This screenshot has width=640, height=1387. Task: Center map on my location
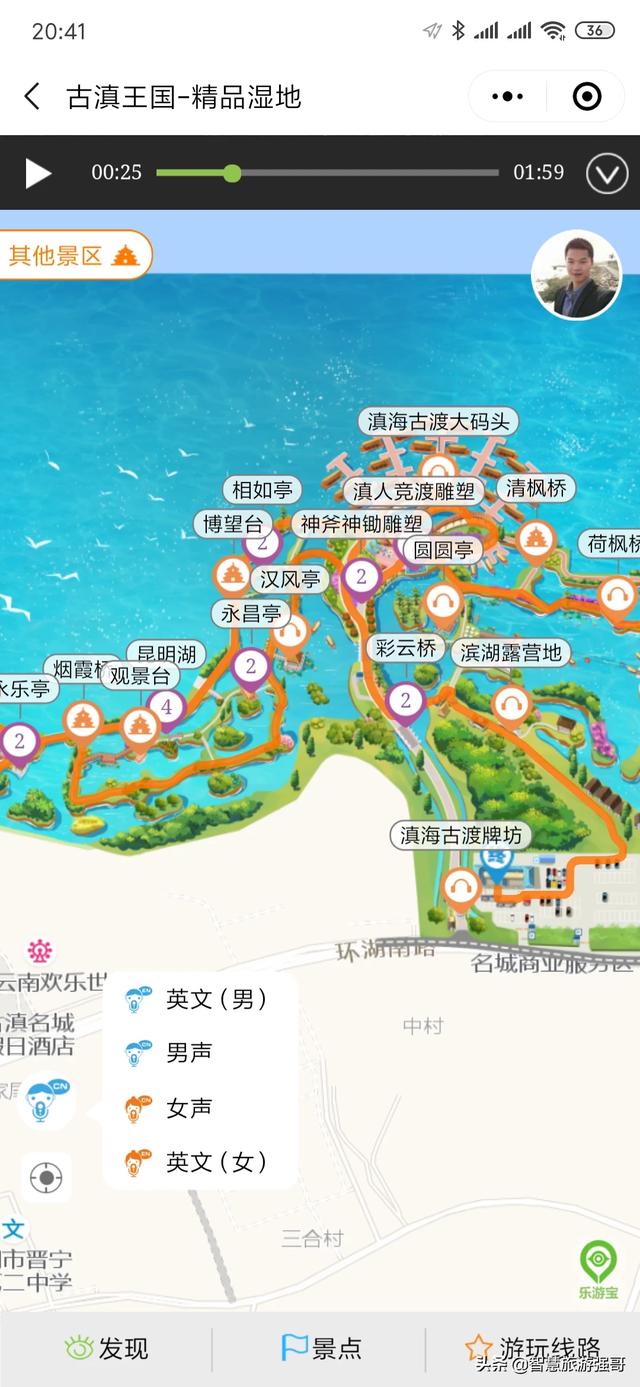(x=46, y=1177)
